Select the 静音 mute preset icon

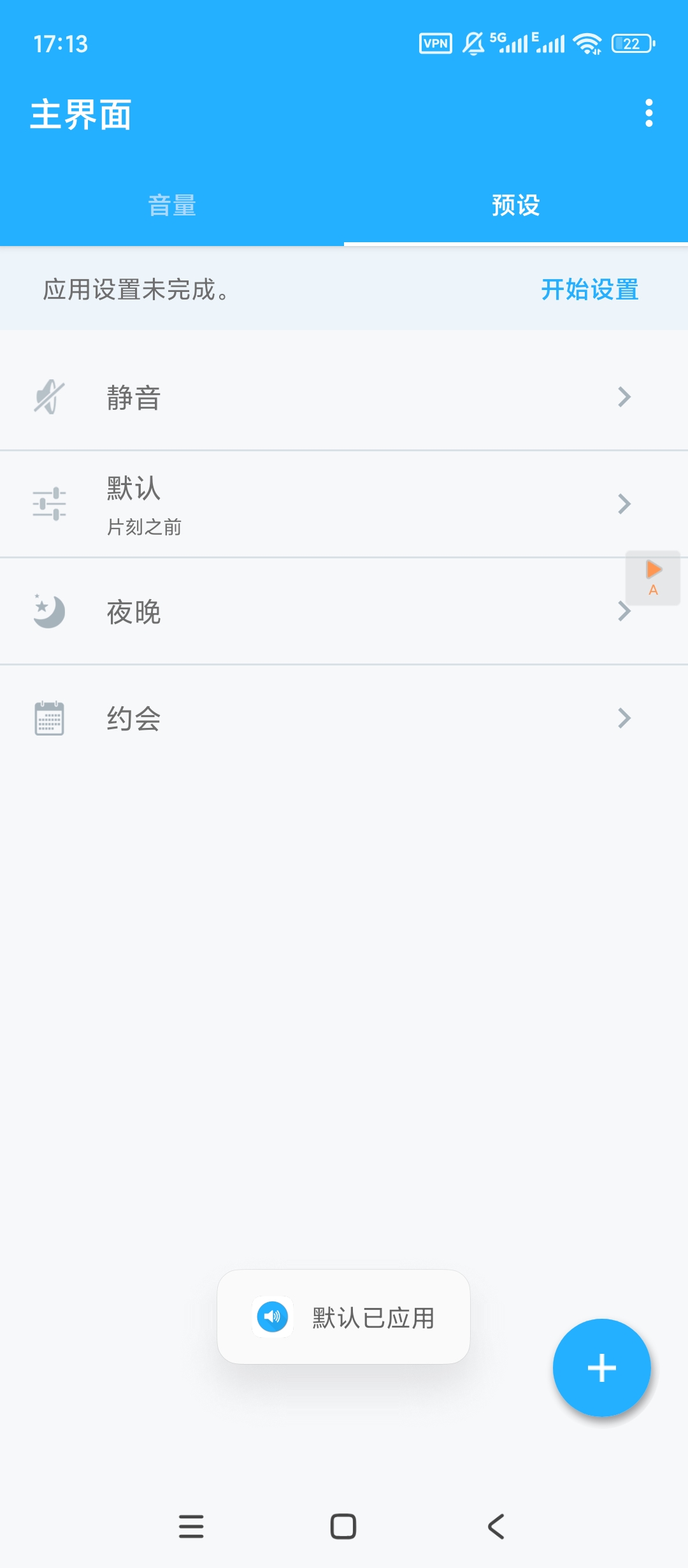tap(50, 396)
